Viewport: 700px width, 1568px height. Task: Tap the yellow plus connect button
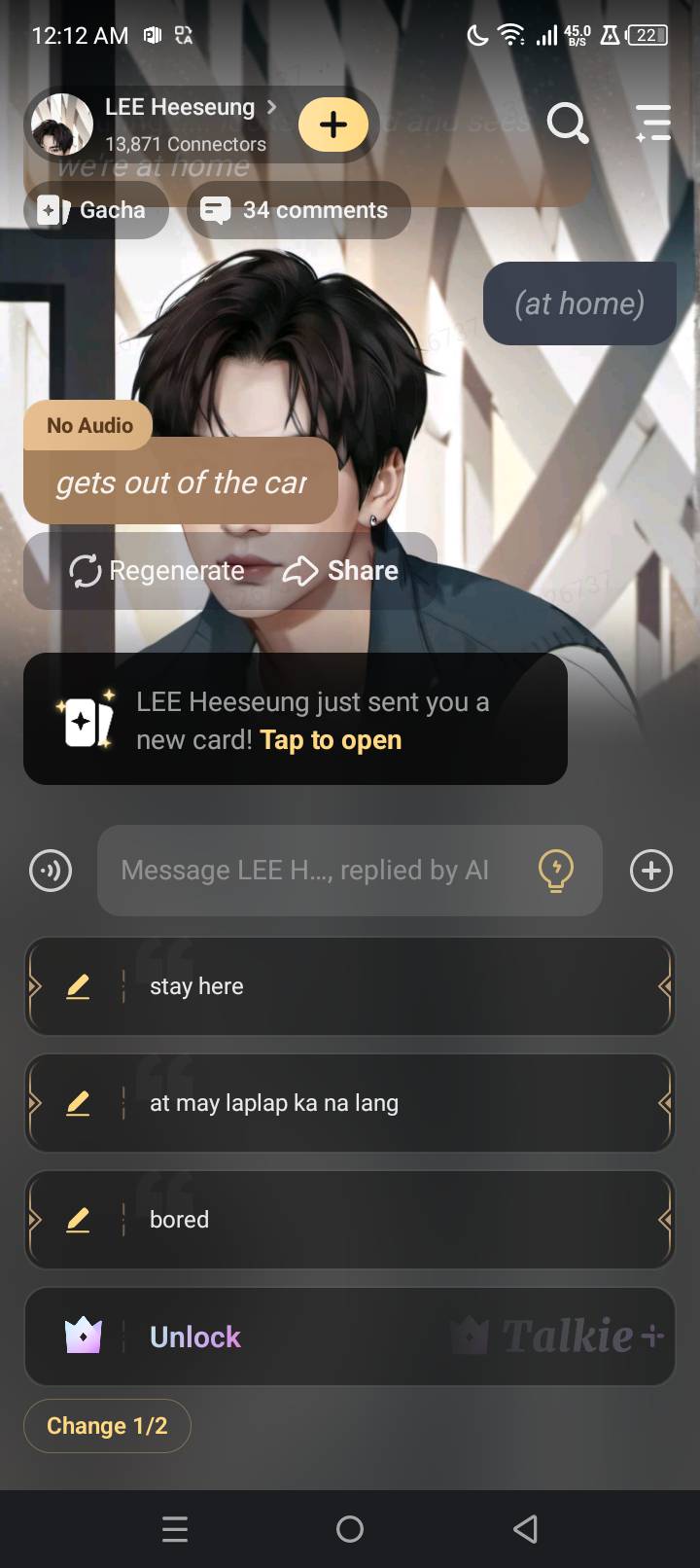(x=332, y=125)
